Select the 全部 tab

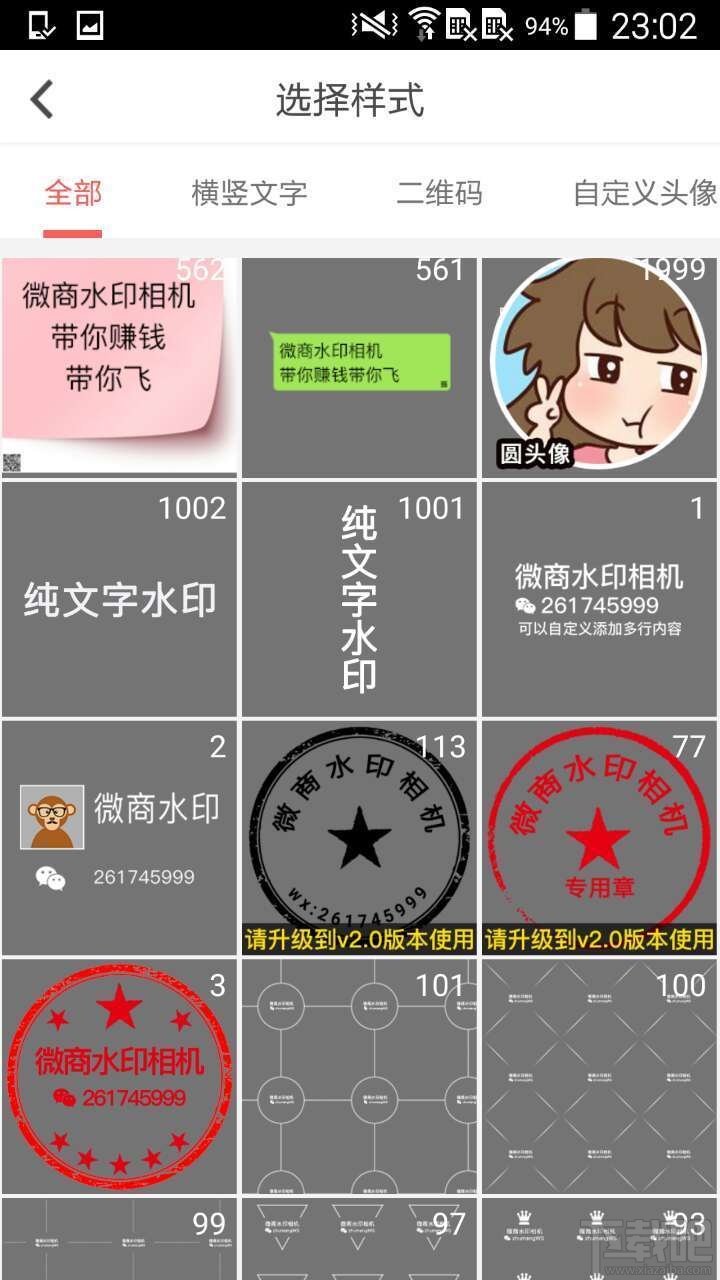[72, 192]
